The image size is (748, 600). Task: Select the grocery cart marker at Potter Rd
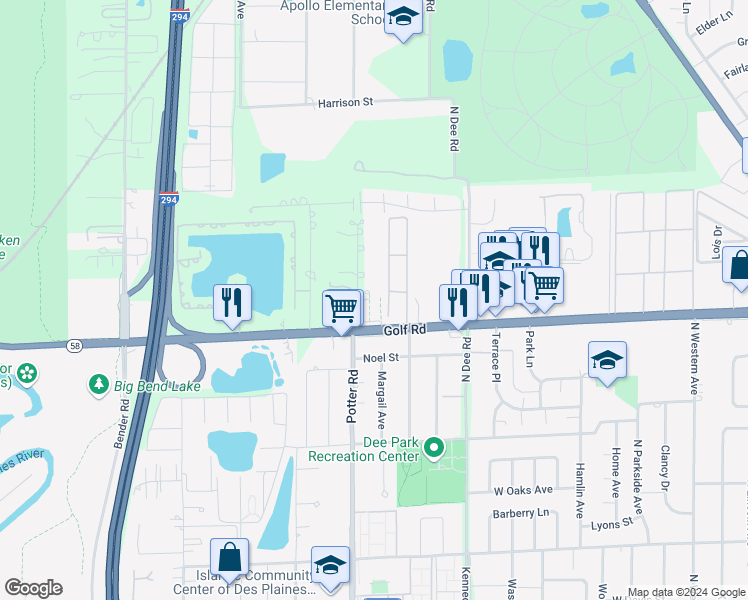pos(342,307)
